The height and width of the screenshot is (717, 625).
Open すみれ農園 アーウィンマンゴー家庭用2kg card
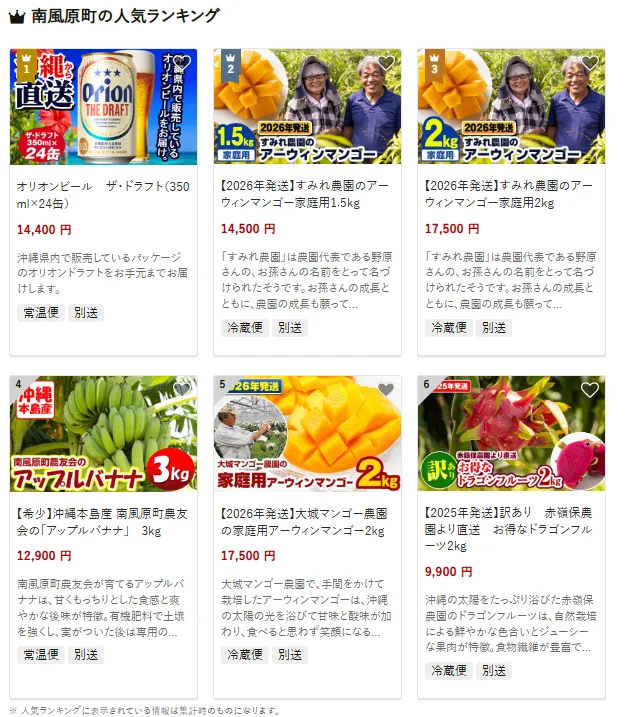510,196
